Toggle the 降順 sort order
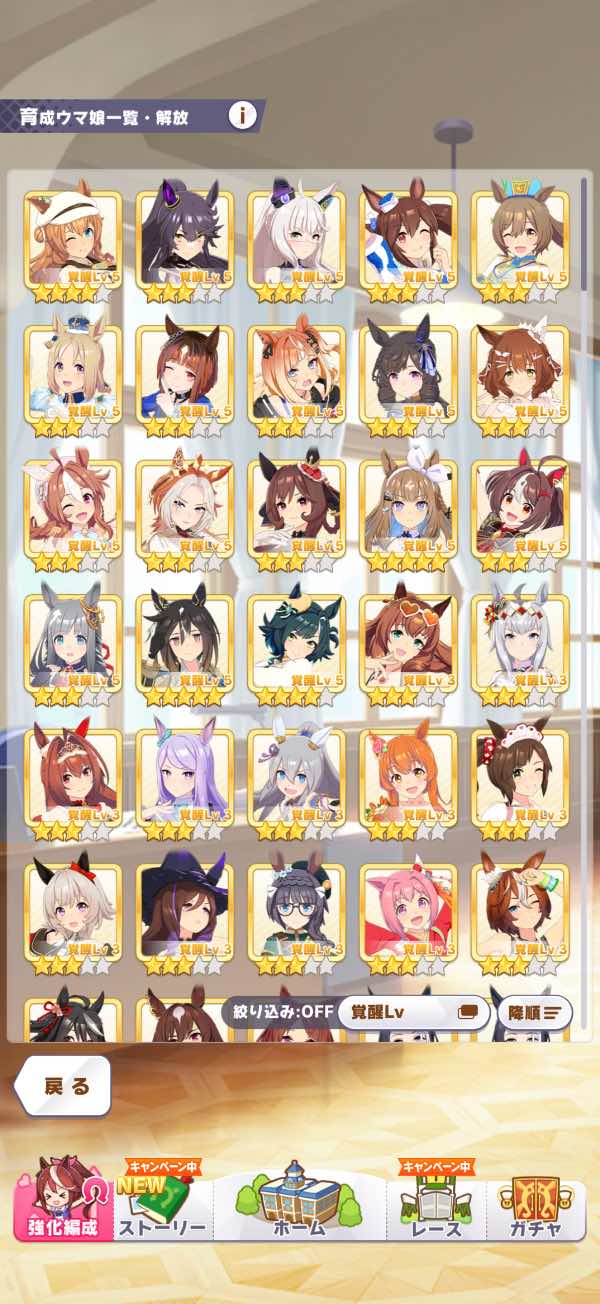Image resolution: width=600 pixels, height=1304 pixels. 535,1012
